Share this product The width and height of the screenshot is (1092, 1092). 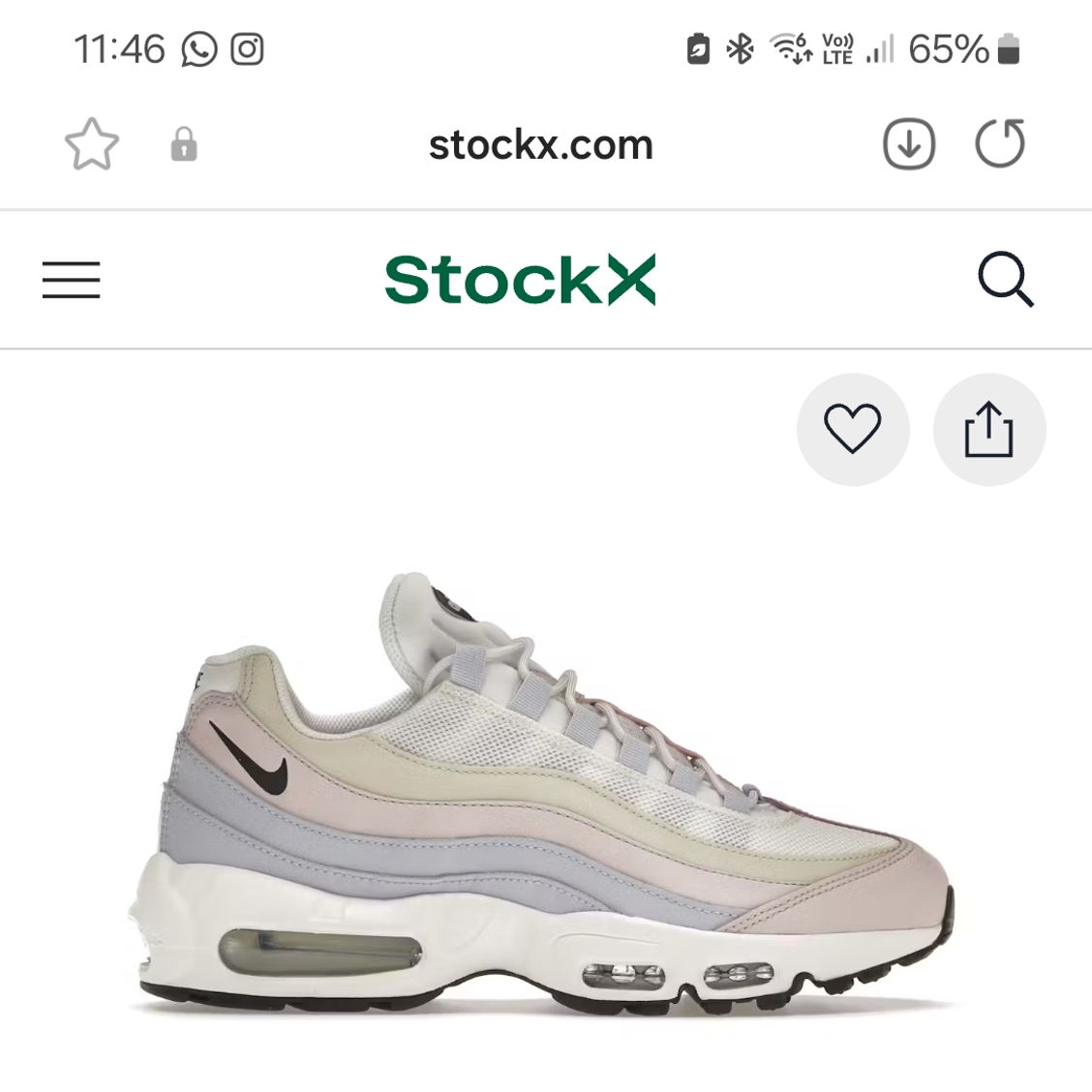tap(988, 429)
